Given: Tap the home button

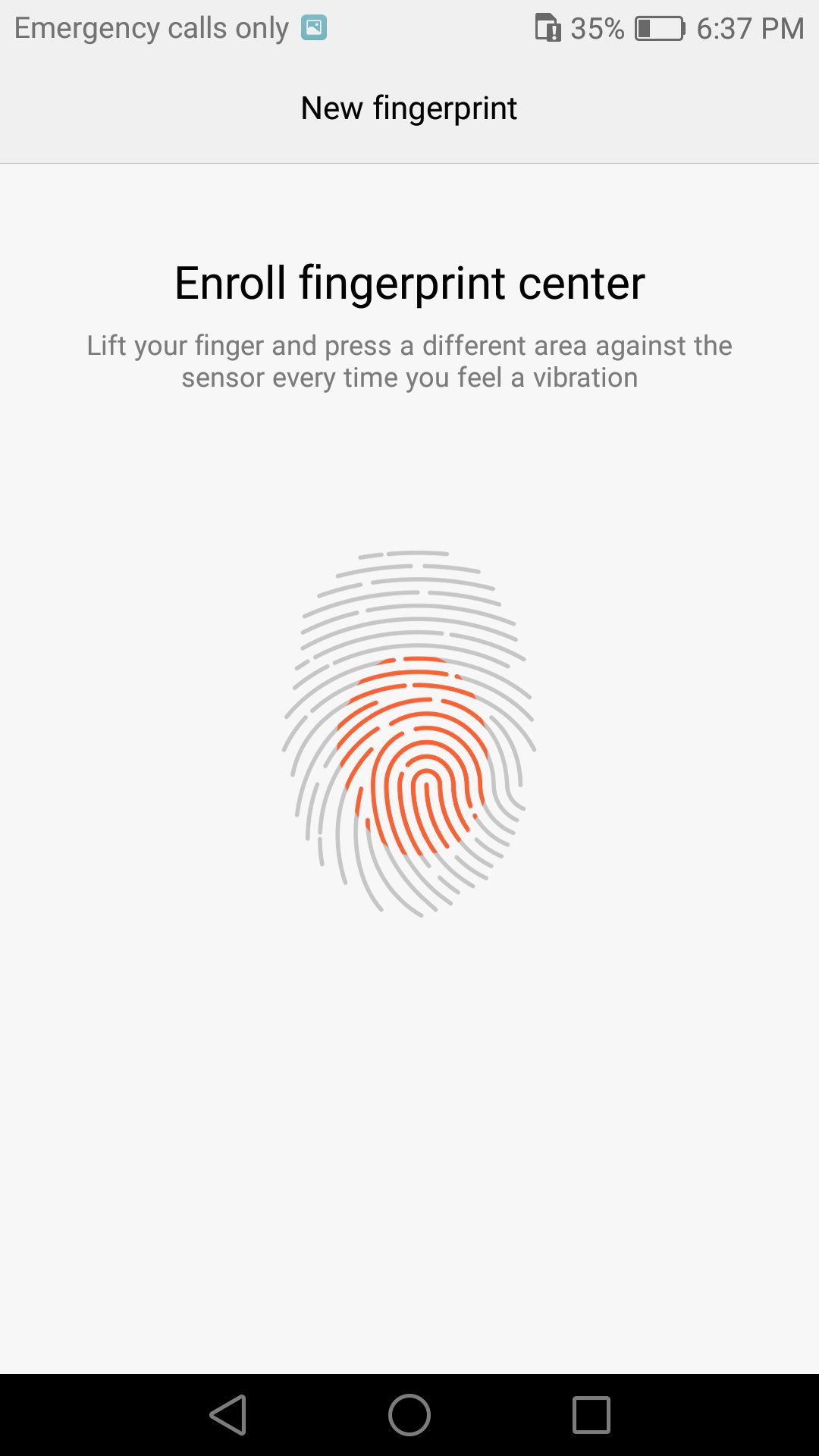Looking at the screenshot, I should coord(409,1415).
